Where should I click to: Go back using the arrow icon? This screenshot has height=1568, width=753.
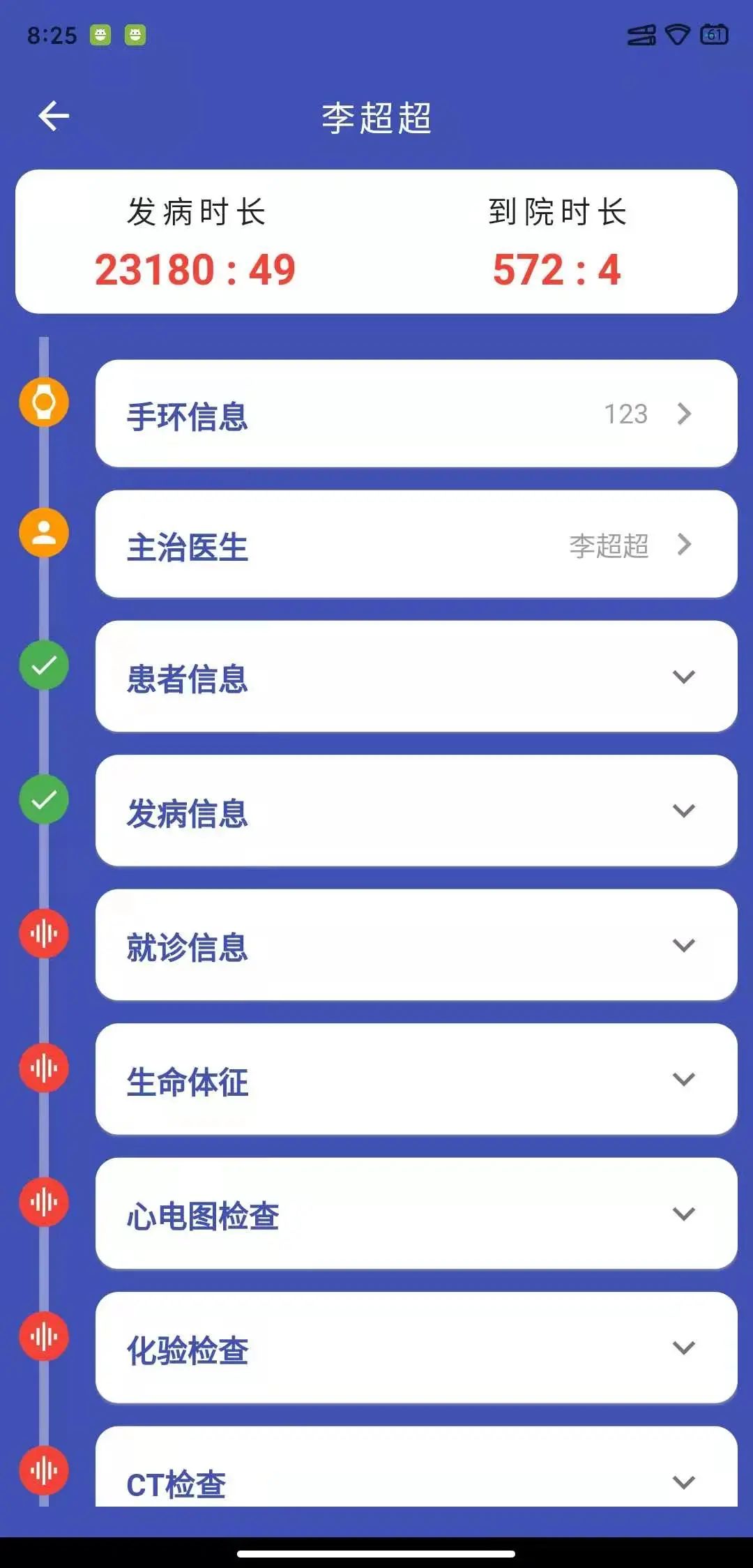[54, 116]
